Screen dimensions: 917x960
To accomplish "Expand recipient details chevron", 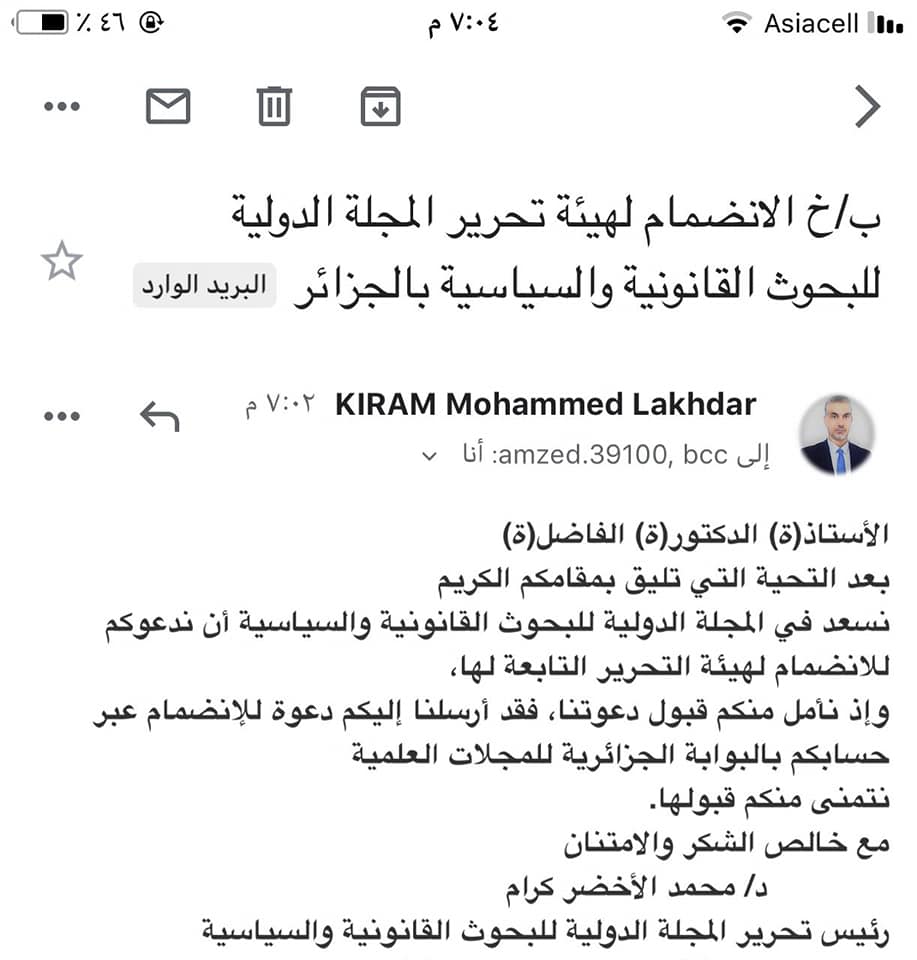I will pos(429,456).
